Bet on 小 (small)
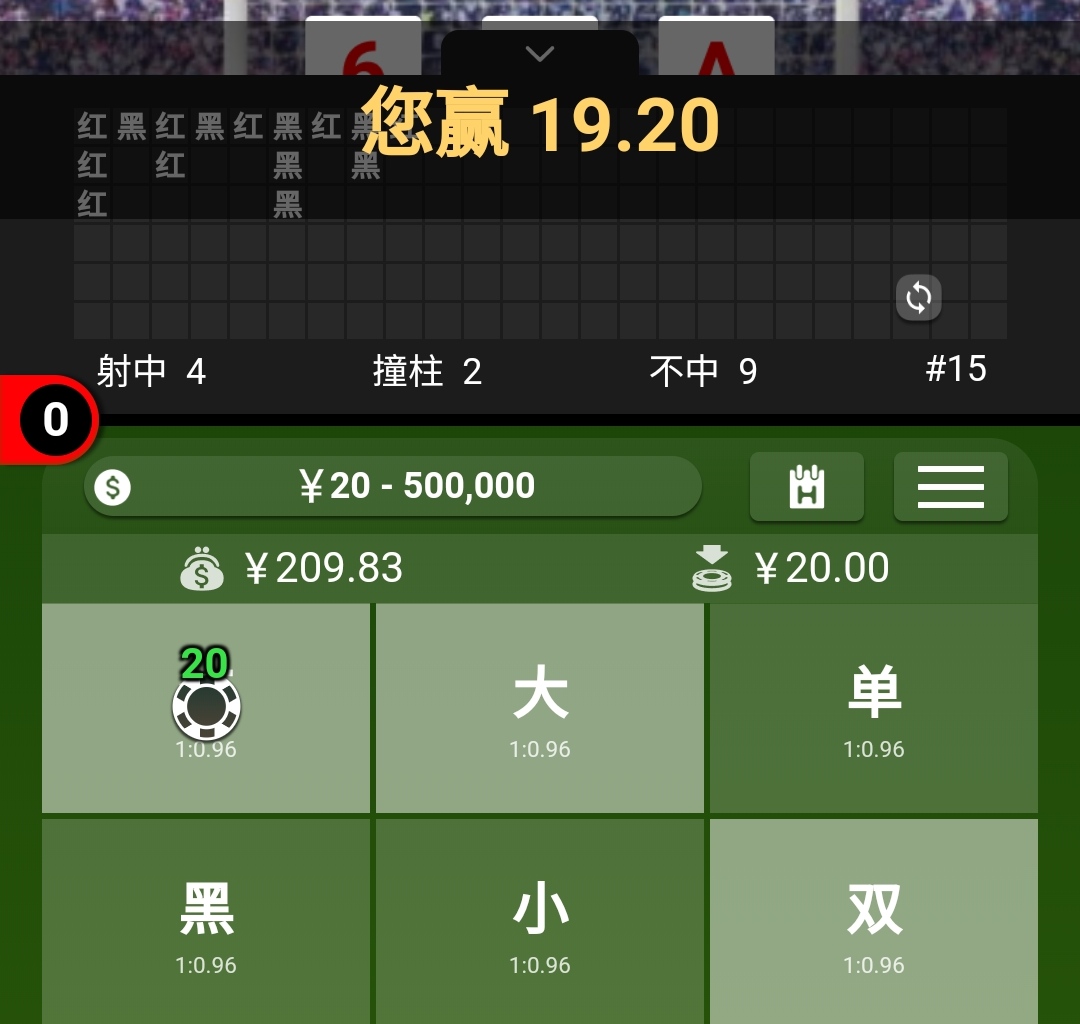 (540, 922)
